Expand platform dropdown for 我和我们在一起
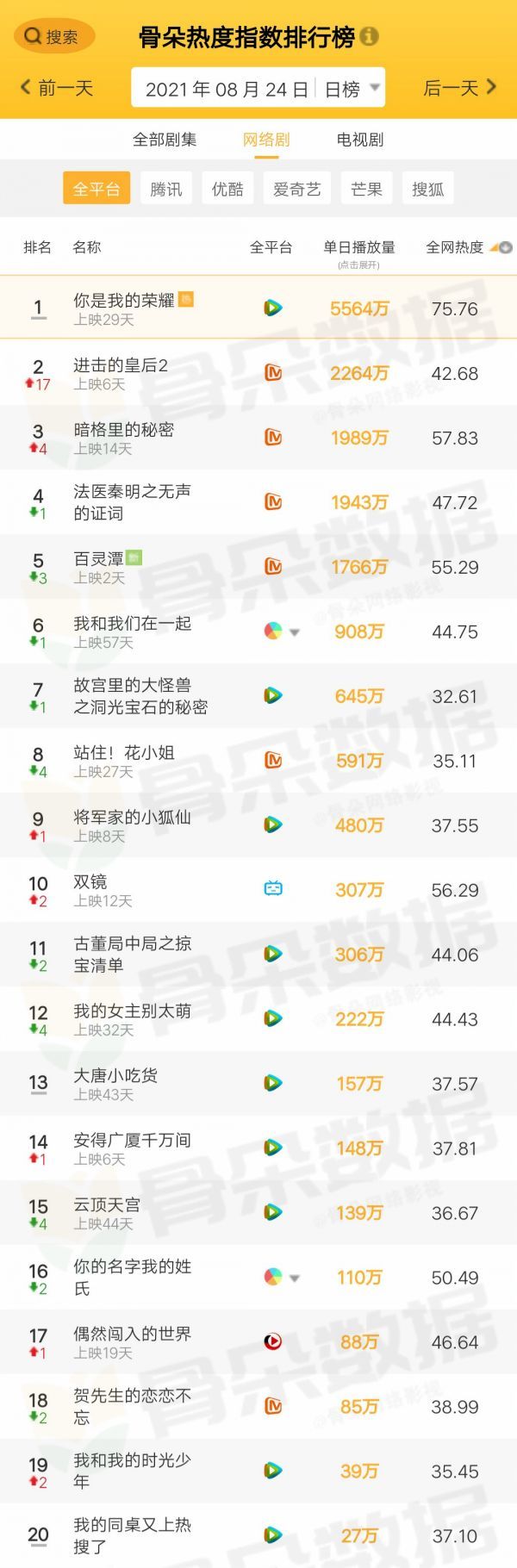The height and width of the screenshot is (1568, 517). click(x=294, y=632)
